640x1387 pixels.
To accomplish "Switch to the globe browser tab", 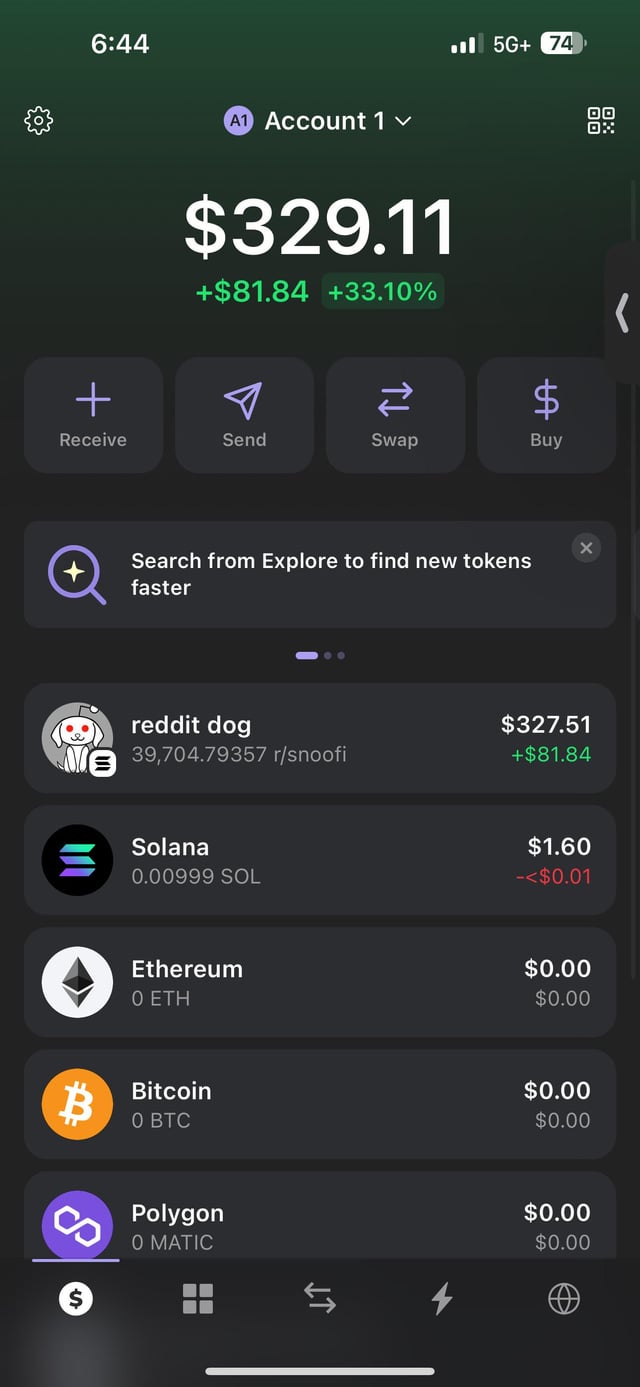I will (x=564, y=1299).
